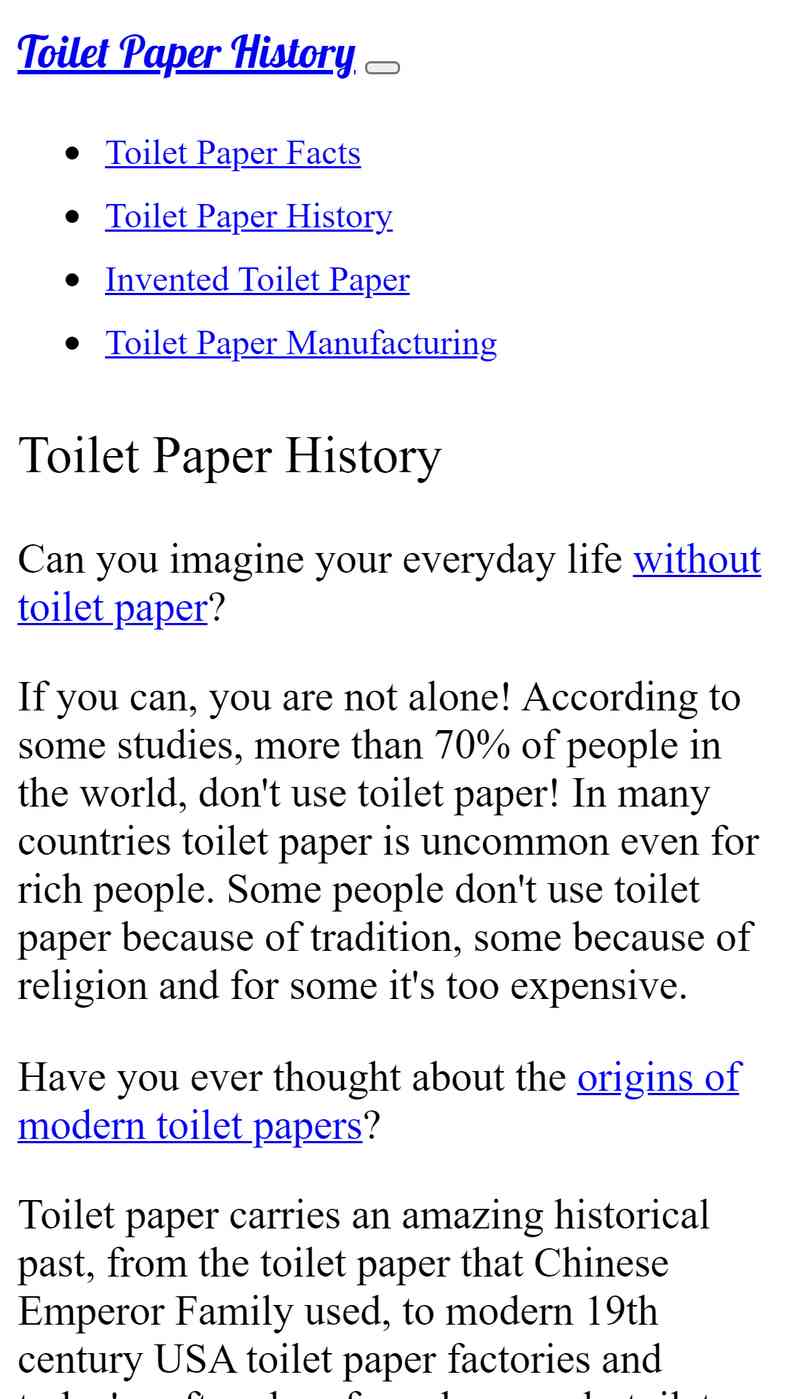
Task: Open the Toilet Paper Facts link
Action: coord(233,153)
